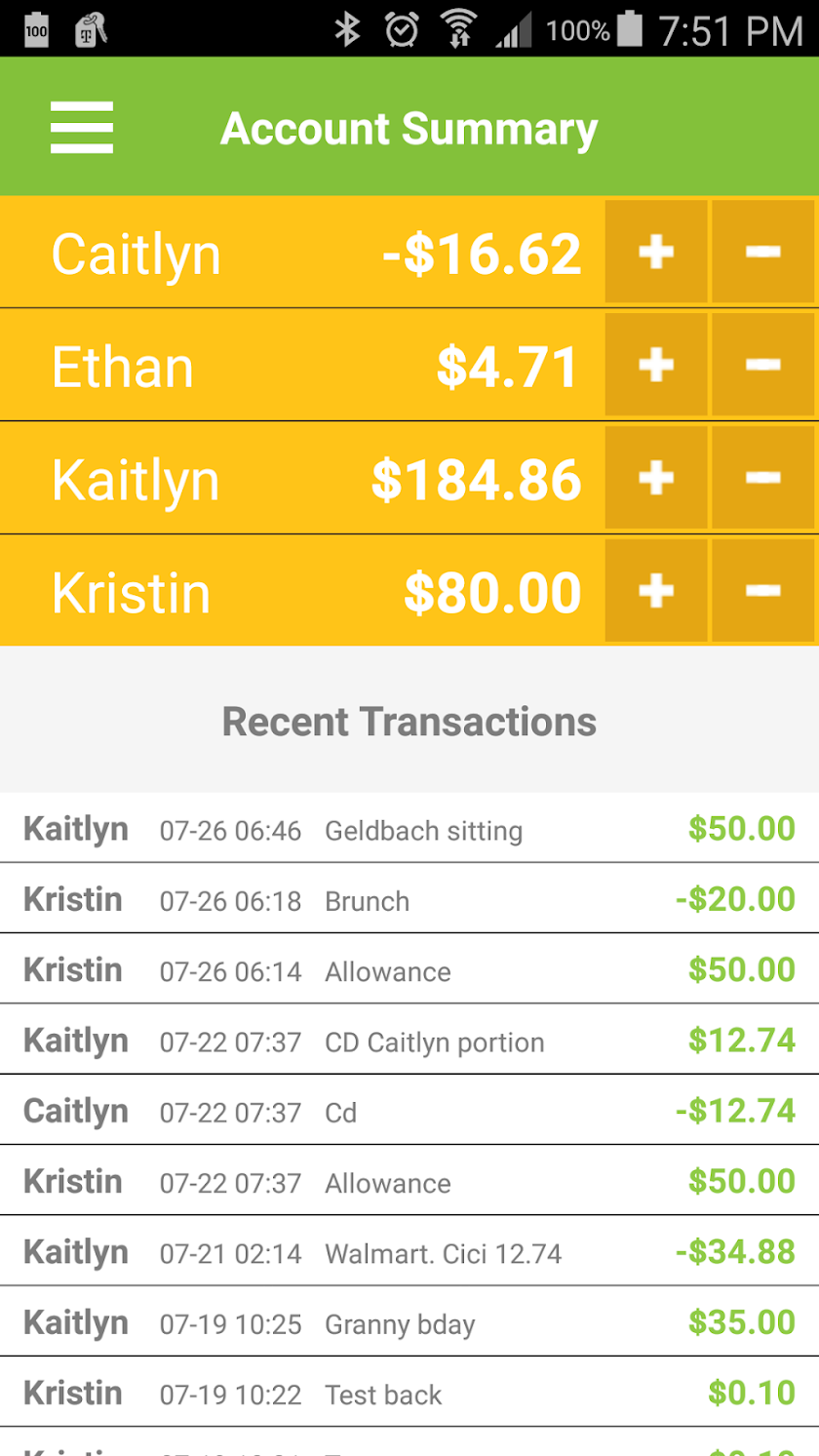Select the Test back transaction
Screen dimensions: 819x1456
(x=409, y=1394)
